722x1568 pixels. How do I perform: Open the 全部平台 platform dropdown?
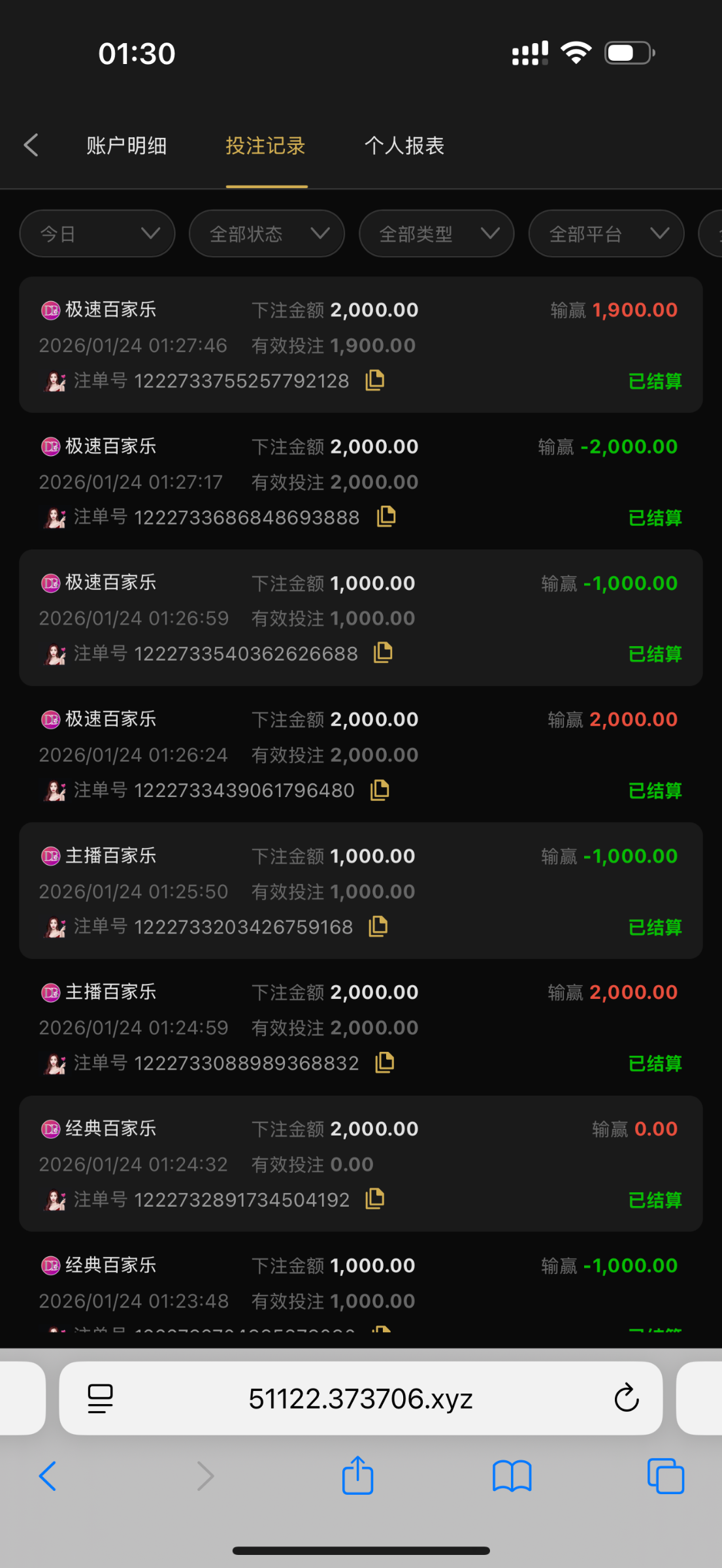pos(606,234)
